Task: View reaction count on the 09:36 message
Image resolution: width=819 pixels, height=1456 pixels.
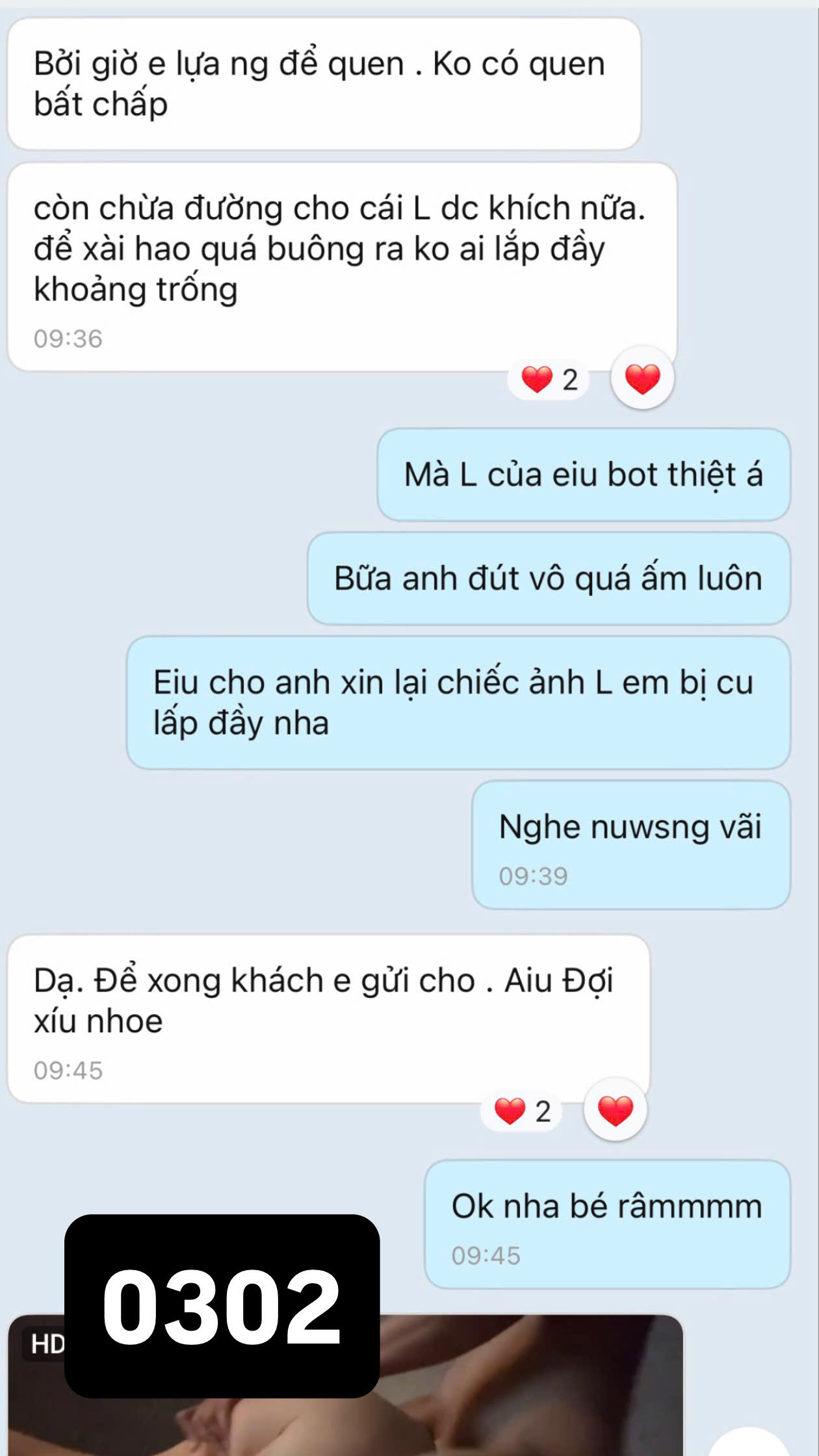Action: coord(550,380)
